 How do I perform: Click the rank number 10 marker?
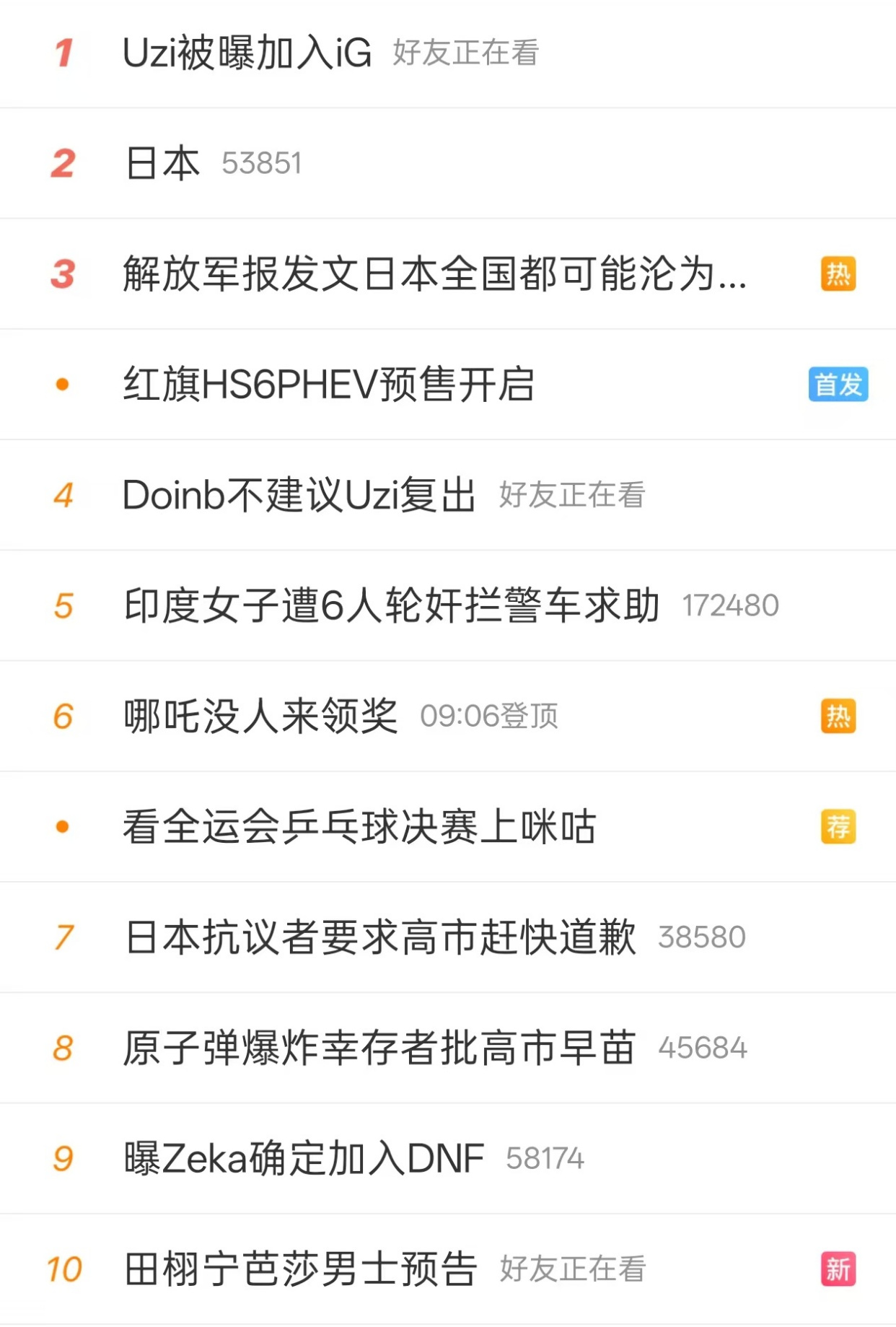(x=64, y=1268)
